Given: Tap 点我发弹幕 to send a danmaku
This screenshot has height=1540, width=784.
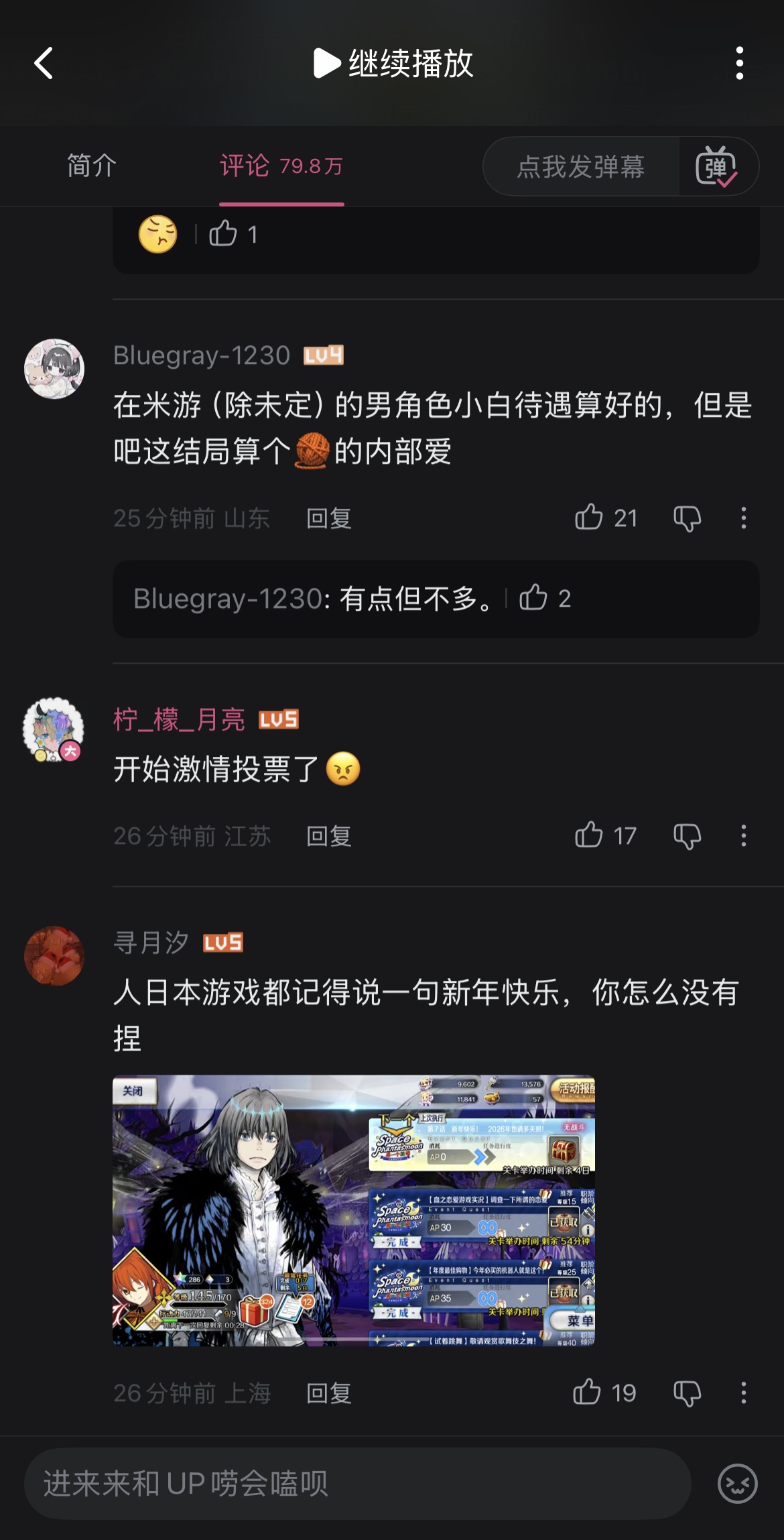Looking at the screenshot, I should (x=580, y=166).
